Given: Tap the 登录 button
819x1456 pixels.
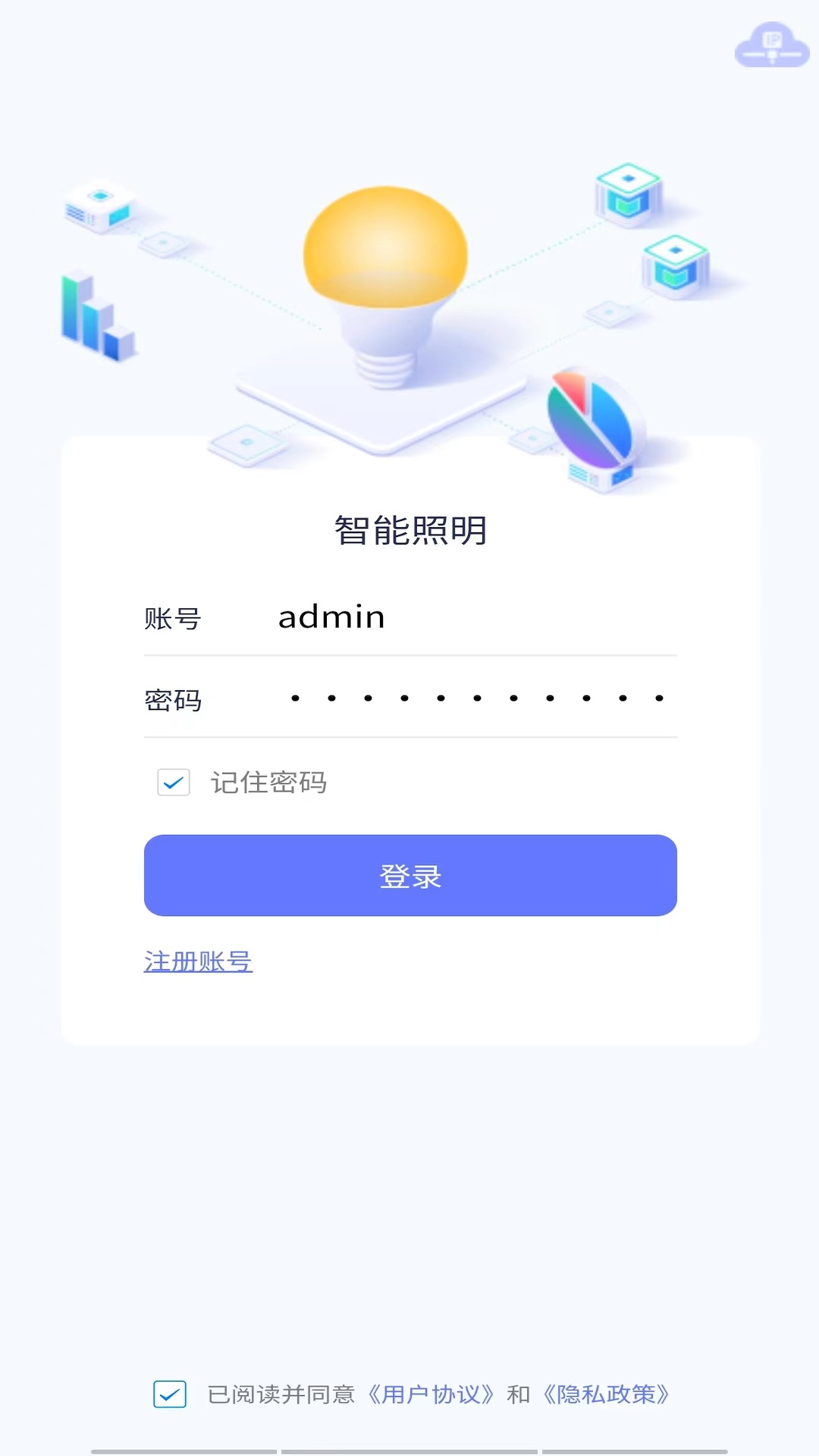Looking at the screenshot, I should tap(410, 876).
